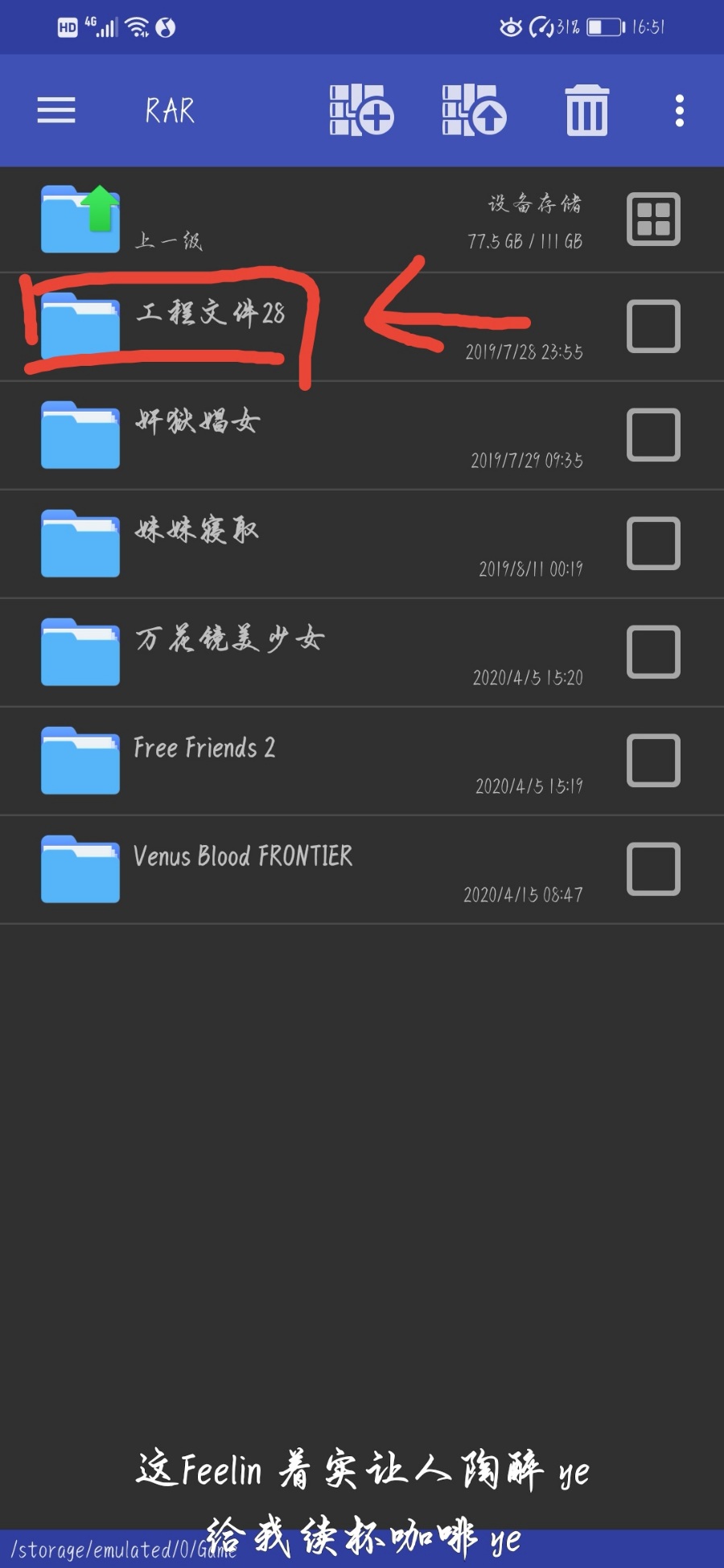Click the delete trash icon
The height and width of the screenshot is (1568, 724).
pos(586,111)
